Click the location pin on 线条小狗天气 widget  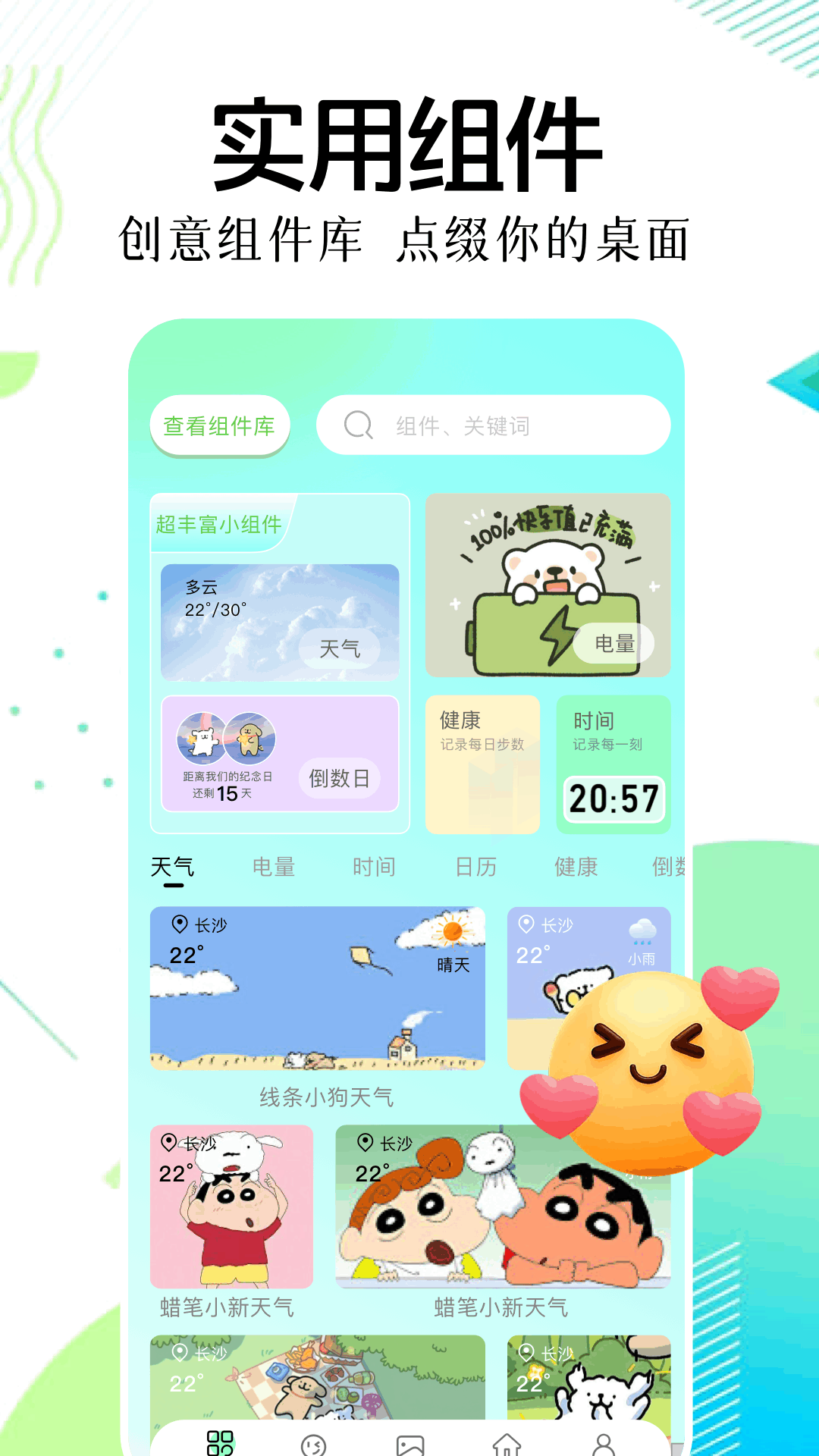coord(178,924)
